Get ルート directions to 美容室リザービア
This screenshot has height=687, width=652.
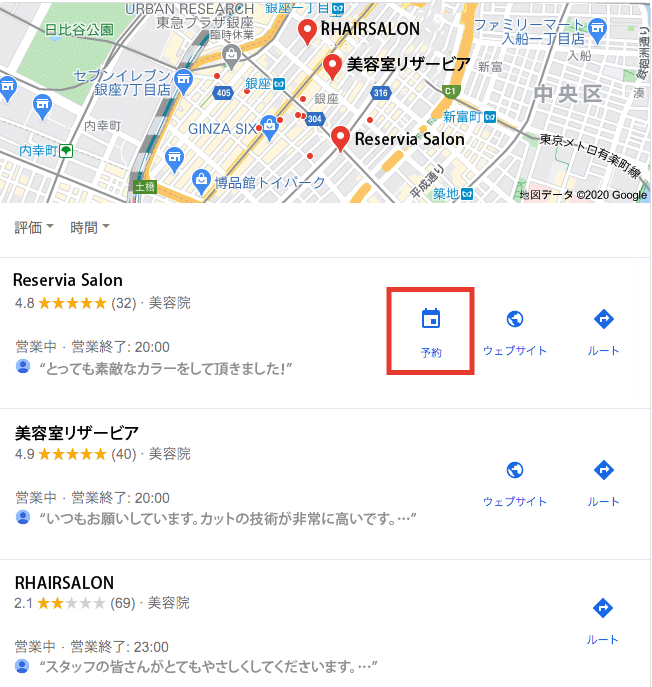point(603,483)
